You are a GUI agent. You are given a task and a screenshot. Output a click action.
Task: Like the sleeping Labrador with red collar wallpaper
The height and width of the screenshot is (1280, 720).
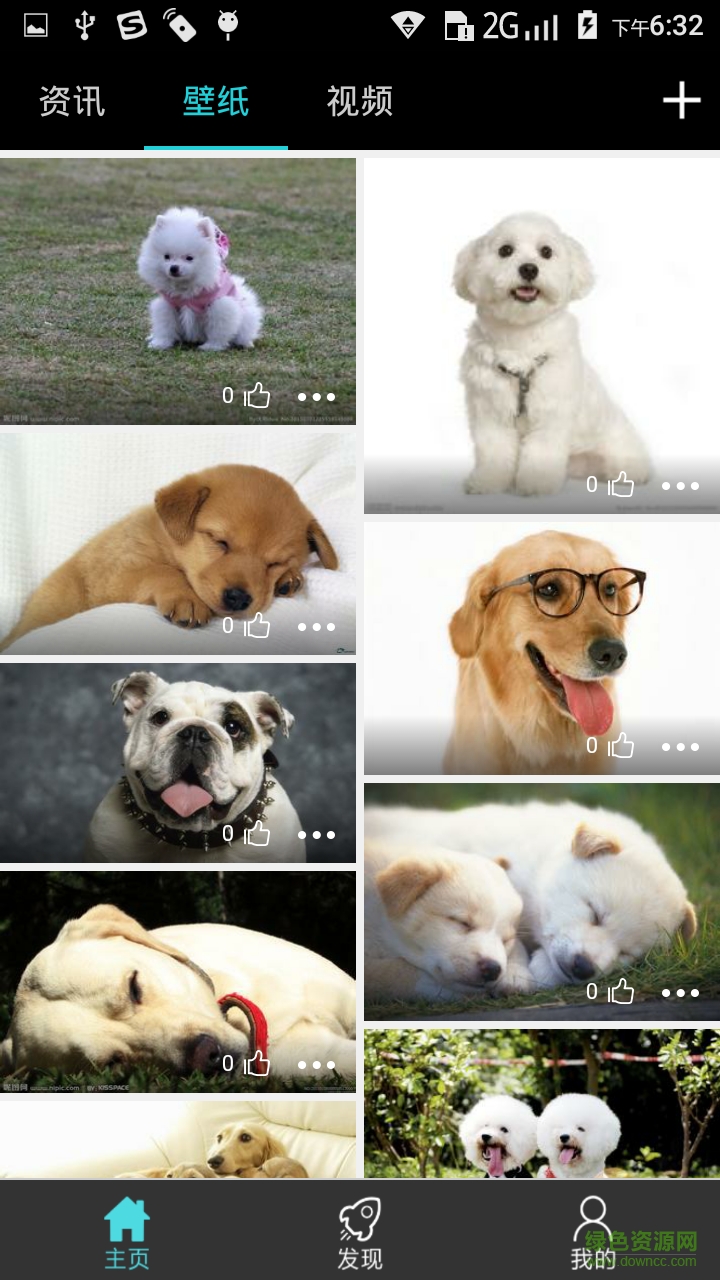coord(258,1064)
